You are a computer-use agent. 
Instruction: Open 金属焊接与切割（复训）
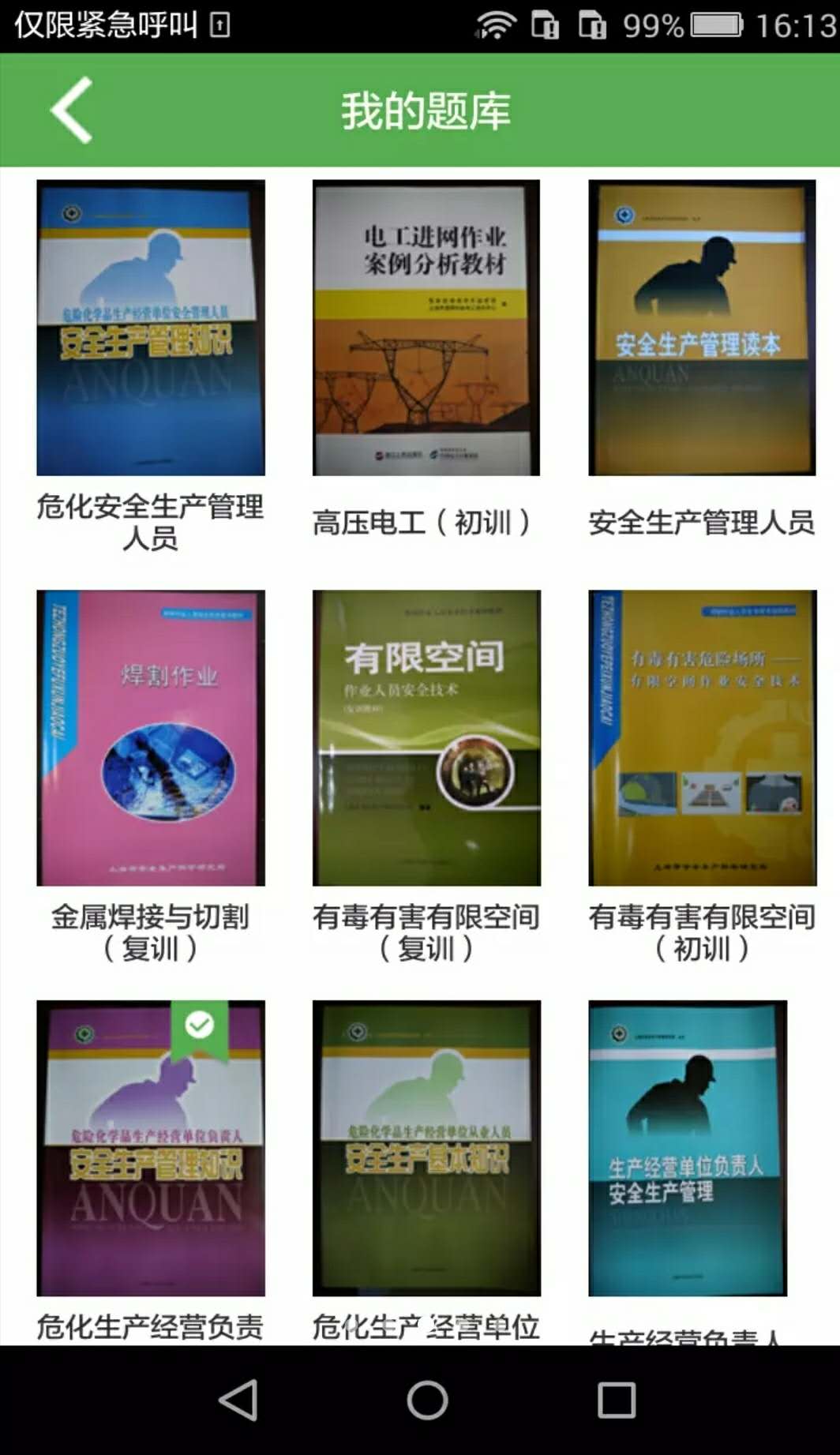pyautogui.click(x=151, y=738)
